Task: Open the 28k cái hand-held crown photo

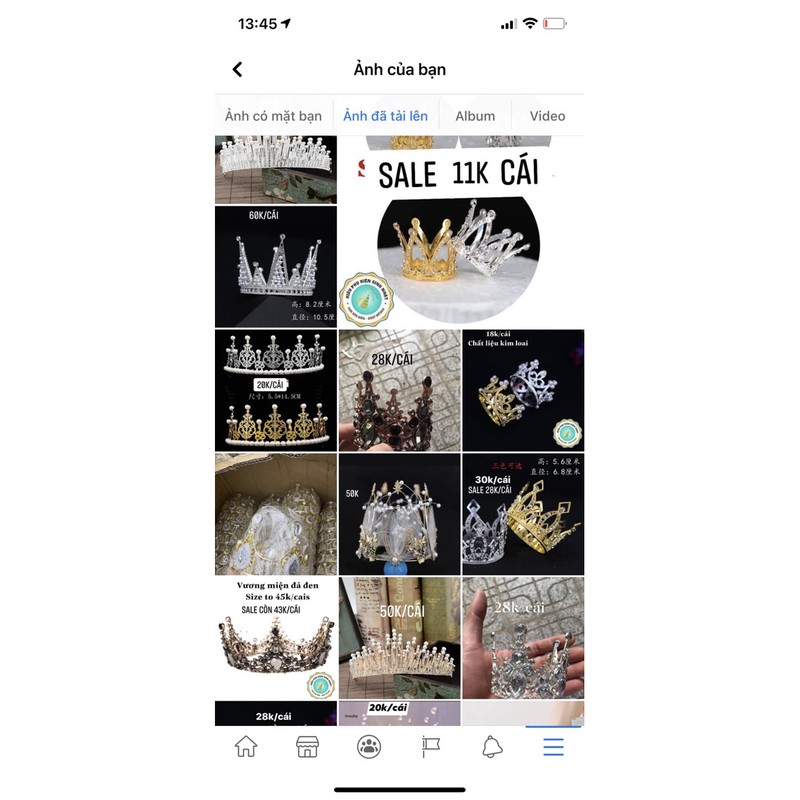Action: [x=523, y=637]
